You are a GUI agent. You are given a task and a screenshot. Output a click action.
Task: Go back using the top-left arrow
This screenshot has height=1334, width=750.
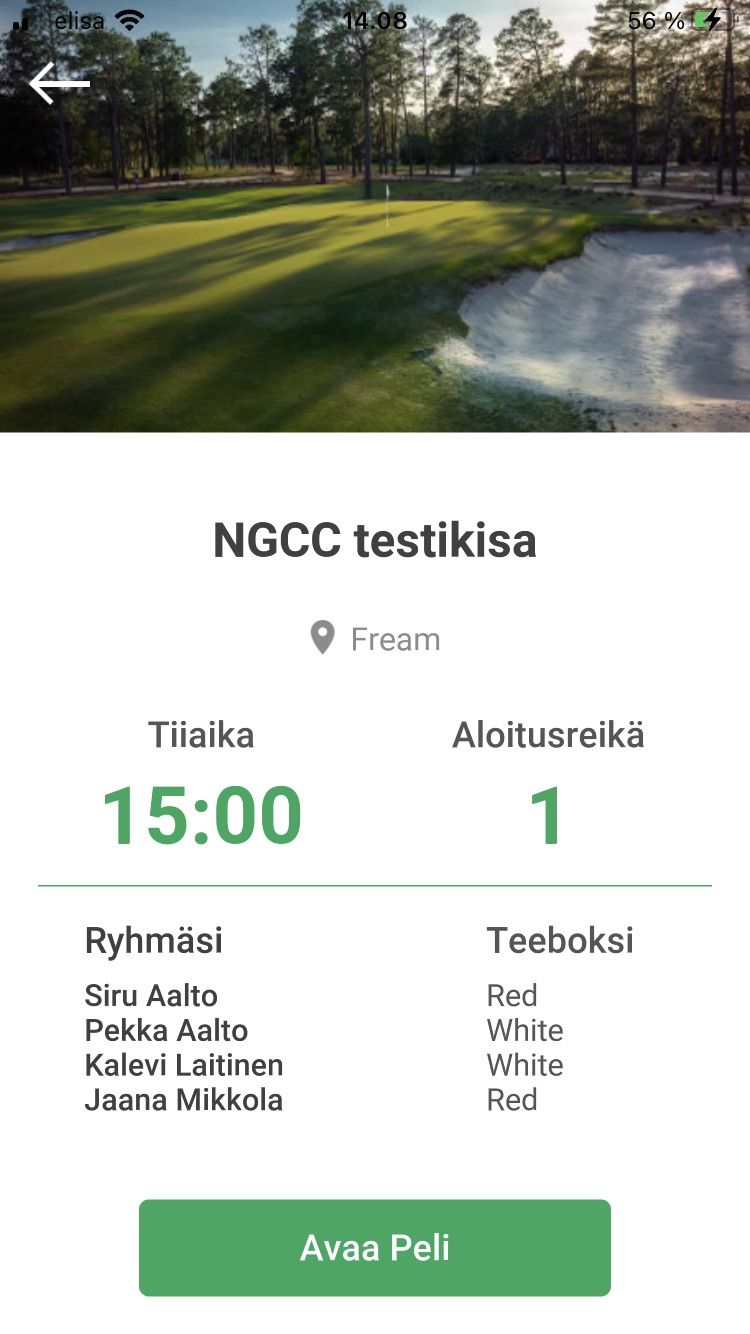(x=59, y=83)
